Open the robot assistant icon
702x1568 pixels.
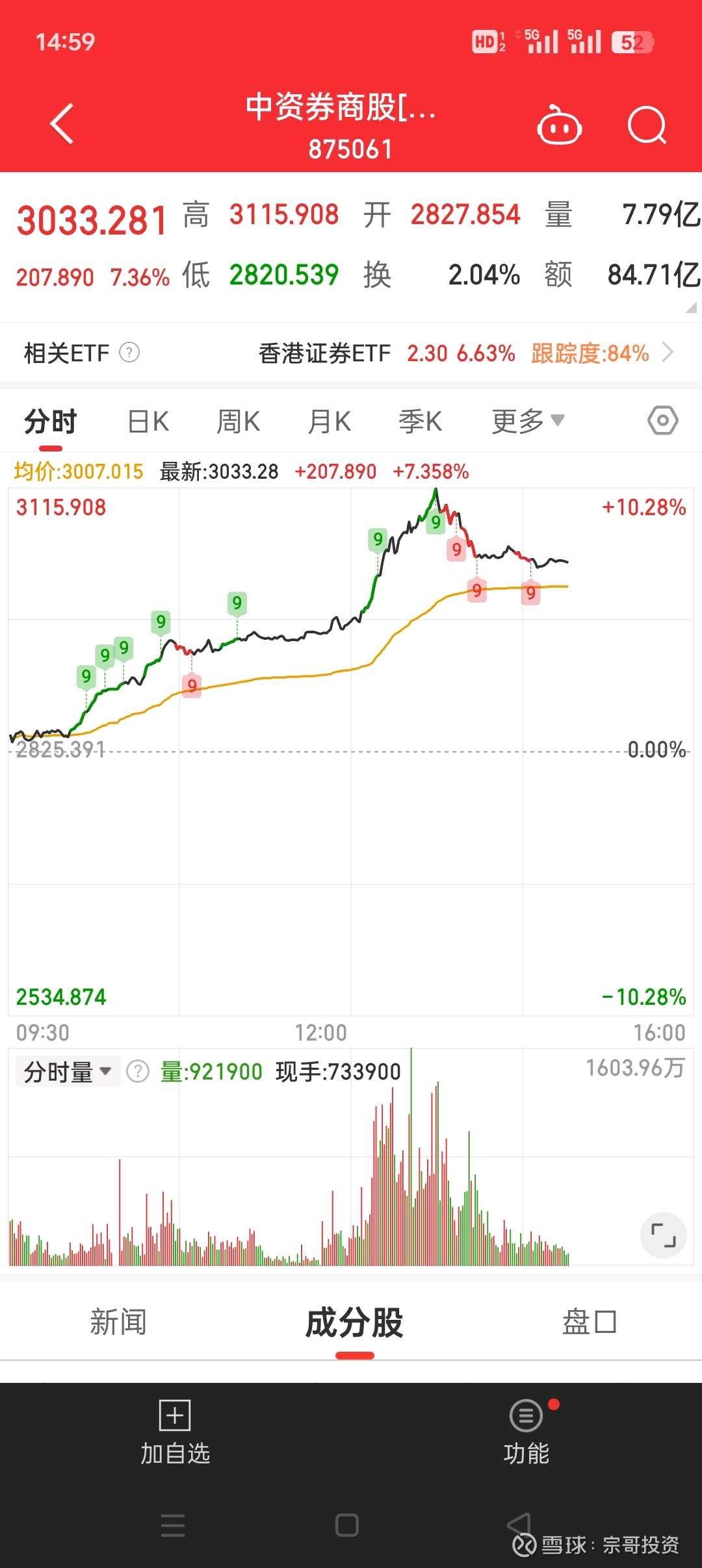559,125
